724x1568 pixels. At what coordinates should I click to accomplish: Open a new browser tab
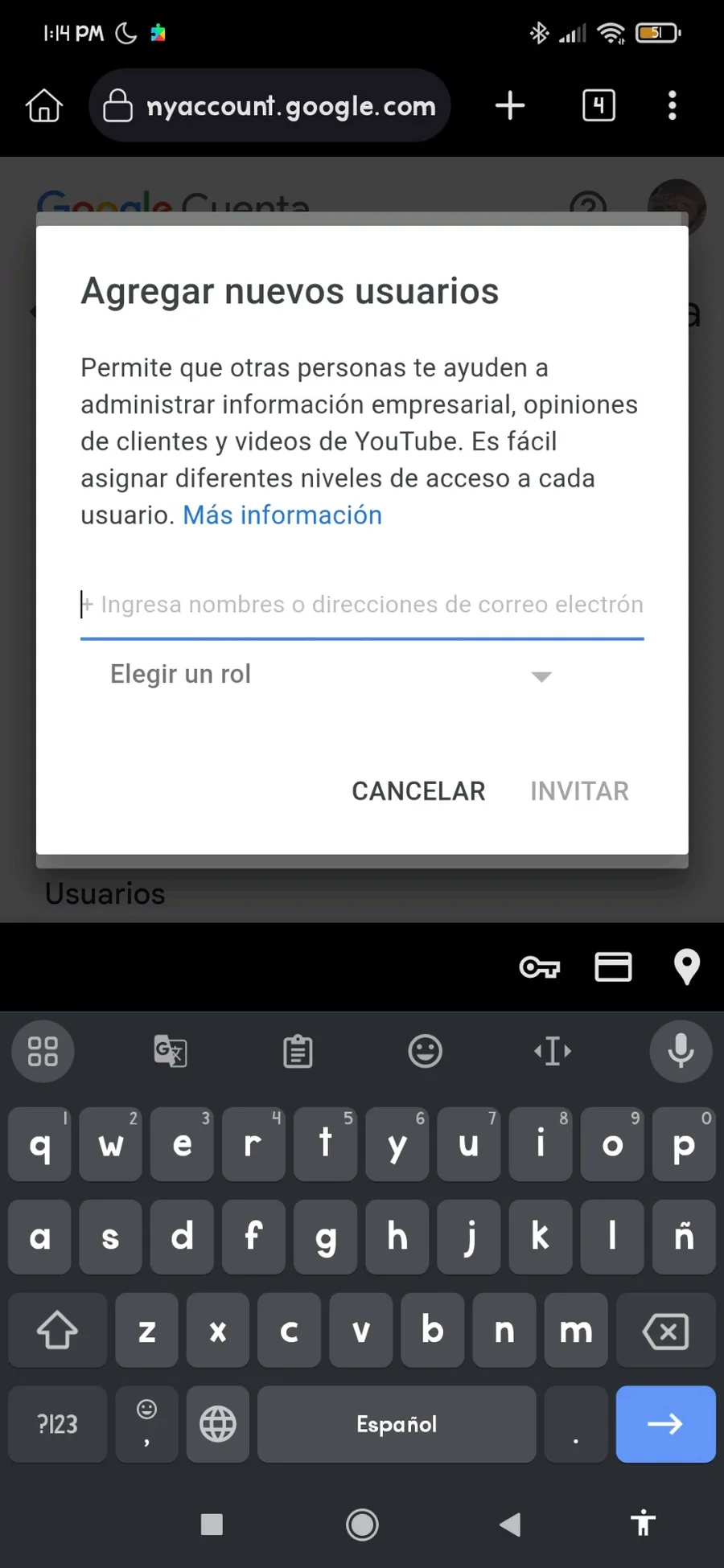(510, 105)
